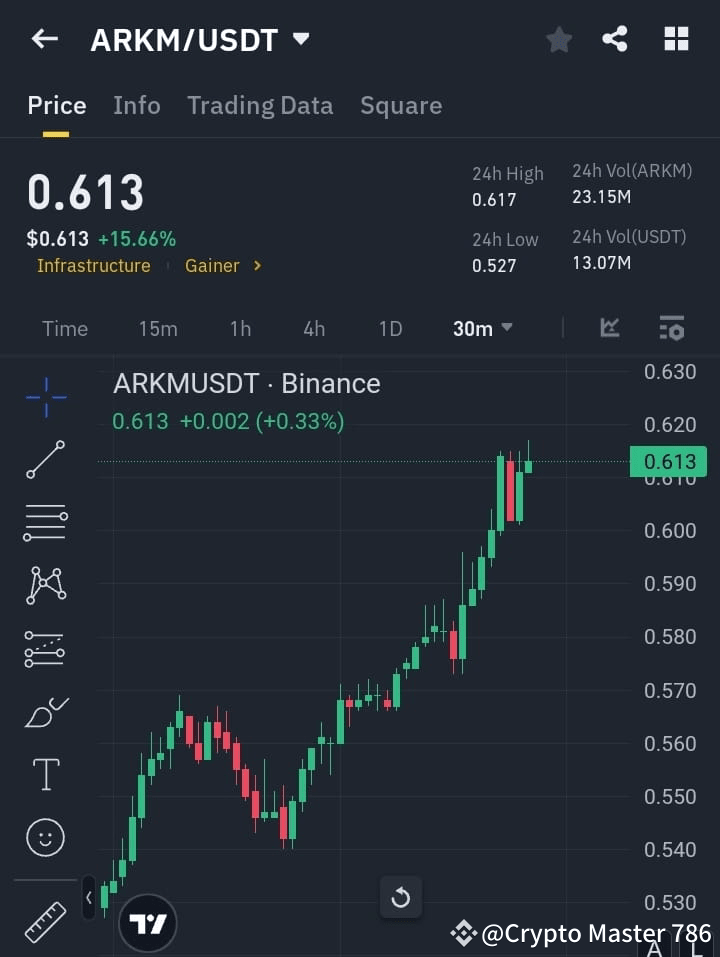
Task: Select the Text annotation tool
Action: [44, 774]
